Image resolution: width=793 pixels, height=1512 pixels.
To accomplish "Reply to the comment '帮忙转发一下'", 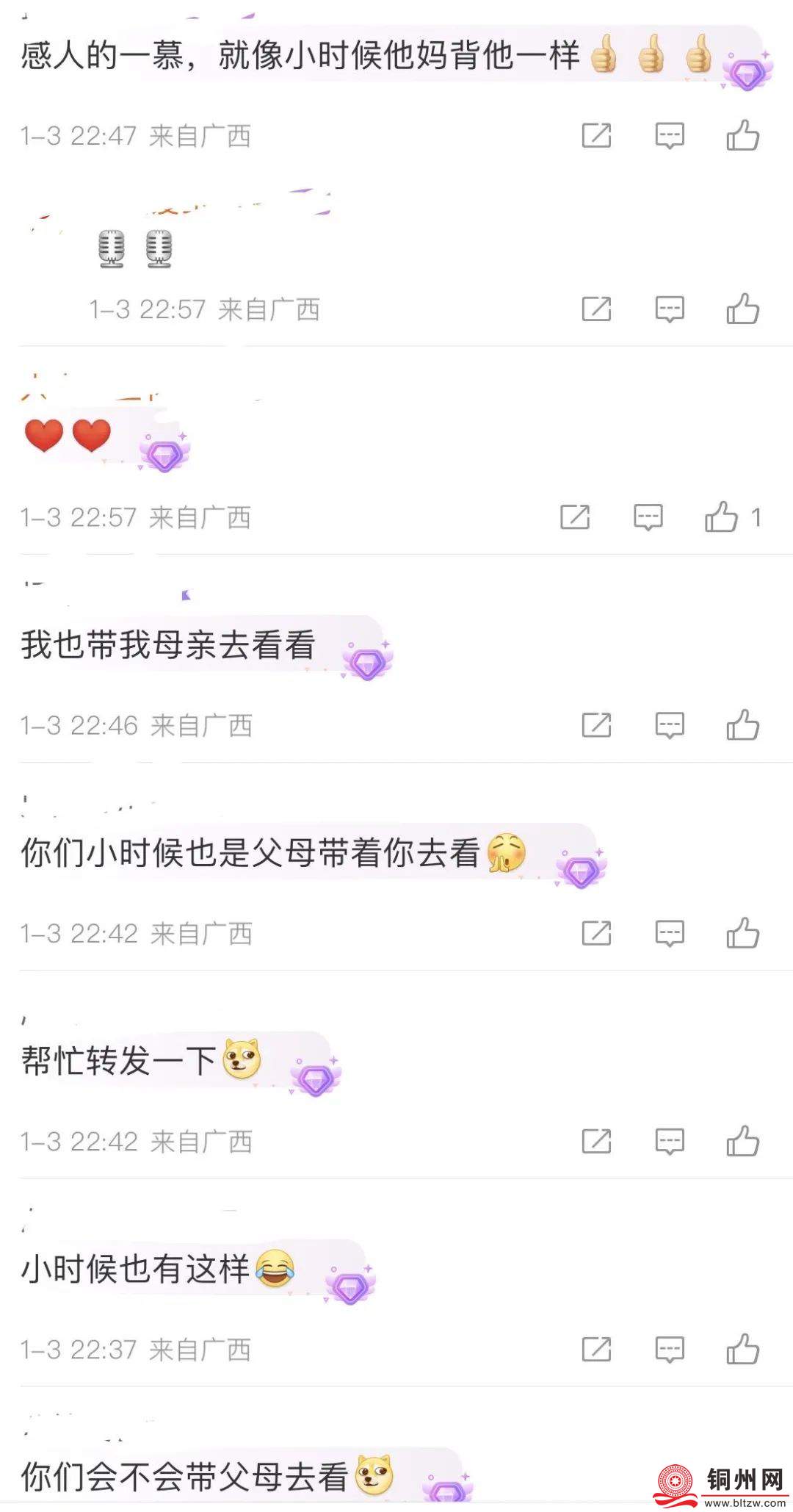I will pyautogui.click(x=670, y=1141).
